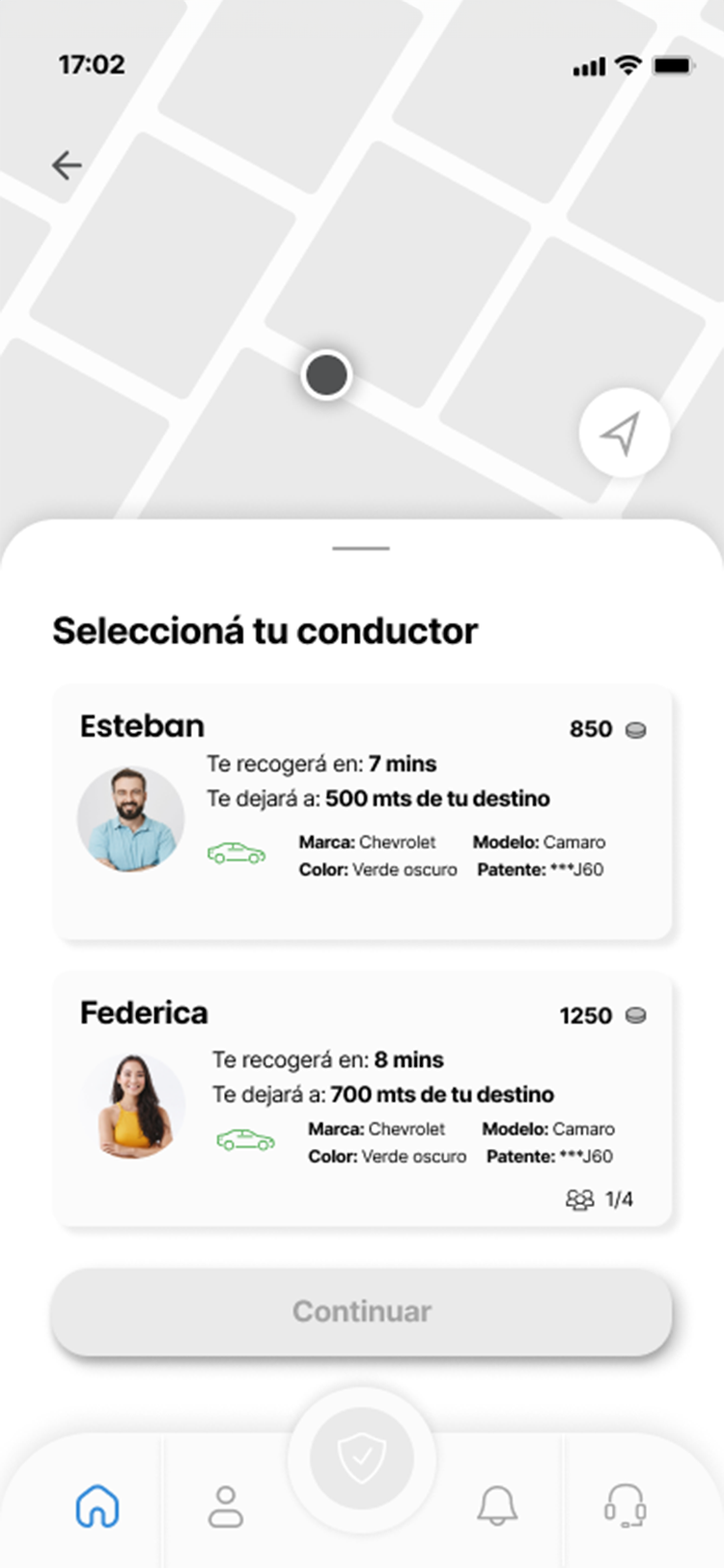Choose Federica as your driver

pyautogui.click(x=362, y=1099)
